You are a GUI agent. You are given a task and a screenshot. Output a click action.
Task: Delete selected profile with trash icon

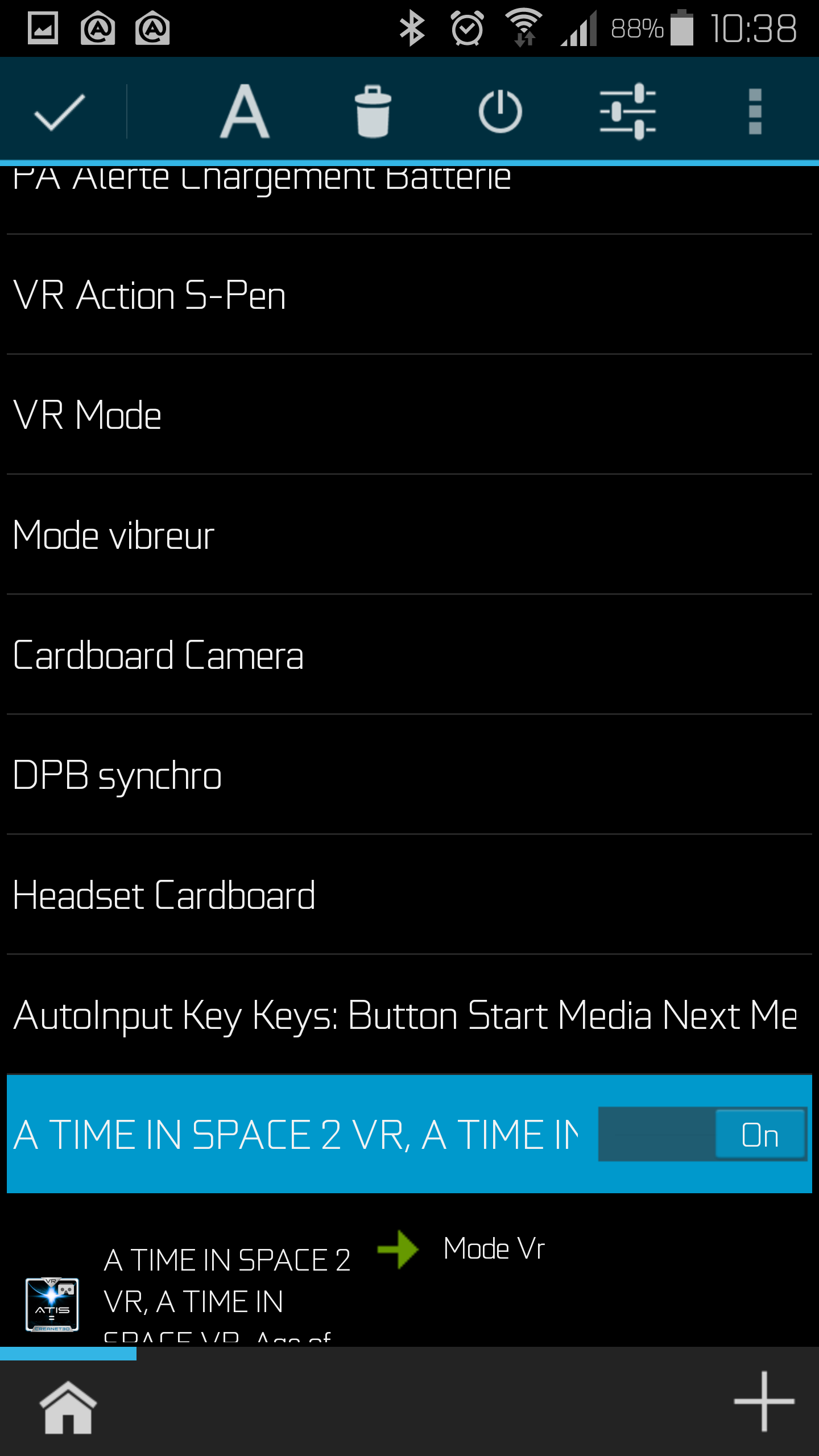(373, 111)
